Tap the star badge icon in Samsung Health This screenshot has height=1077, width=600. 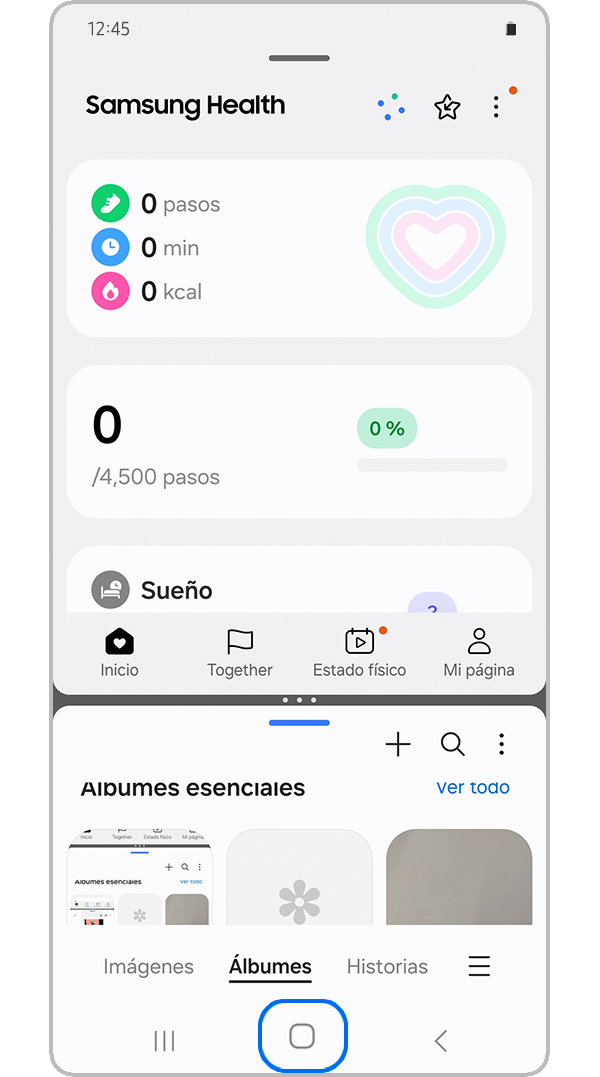click(x=447, y=107)
